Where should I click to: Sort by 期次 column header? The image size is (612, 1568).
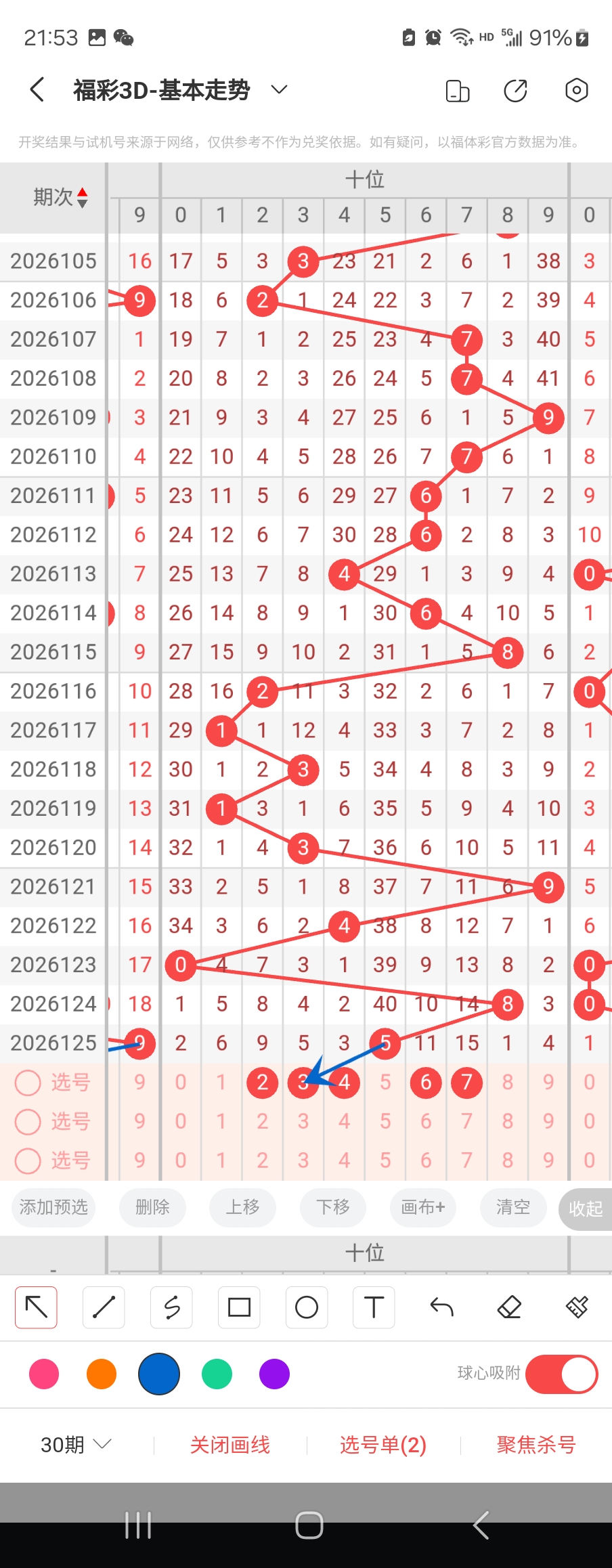coord(61,197)
